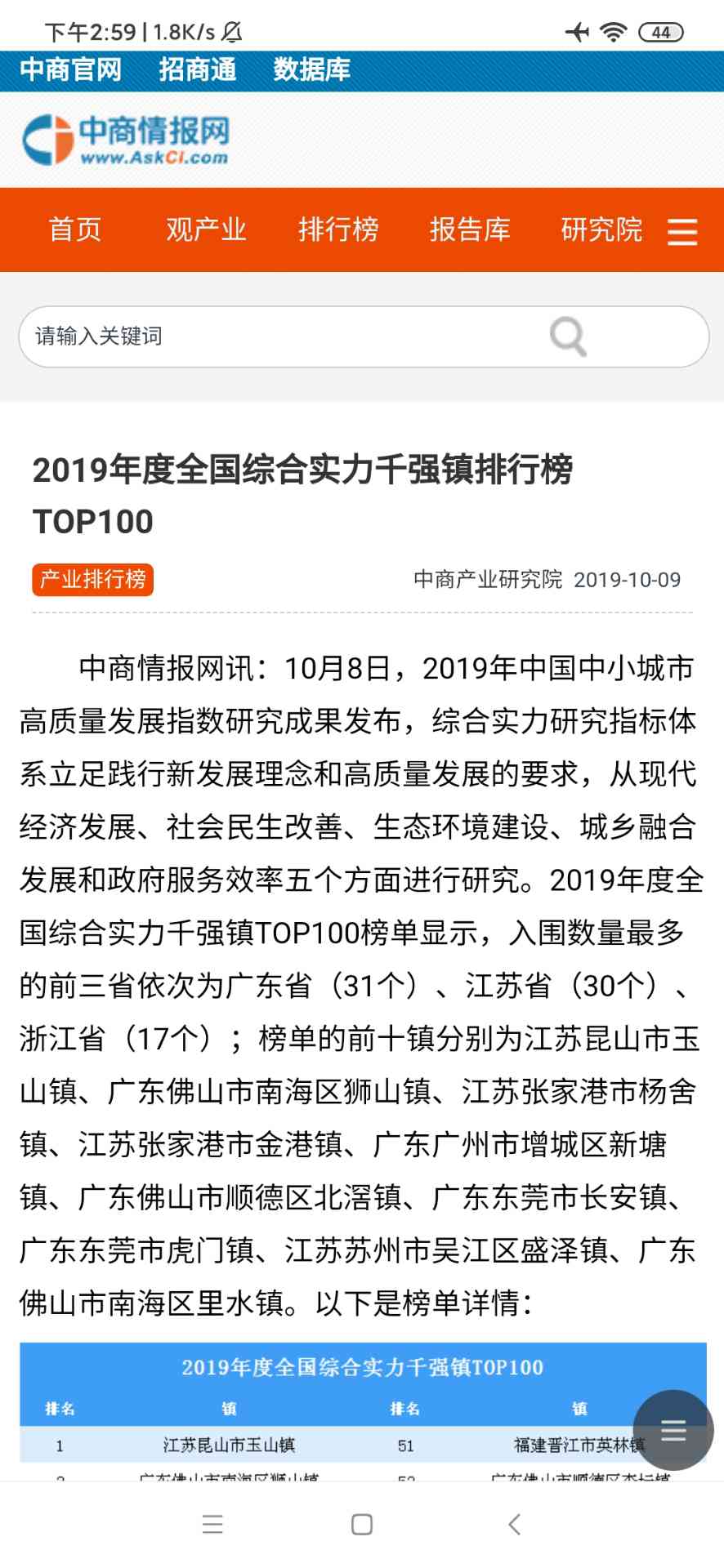Switch to the 排行榜 tab
The height and width of the screenshot is (1568, 724).
(338, 229)
